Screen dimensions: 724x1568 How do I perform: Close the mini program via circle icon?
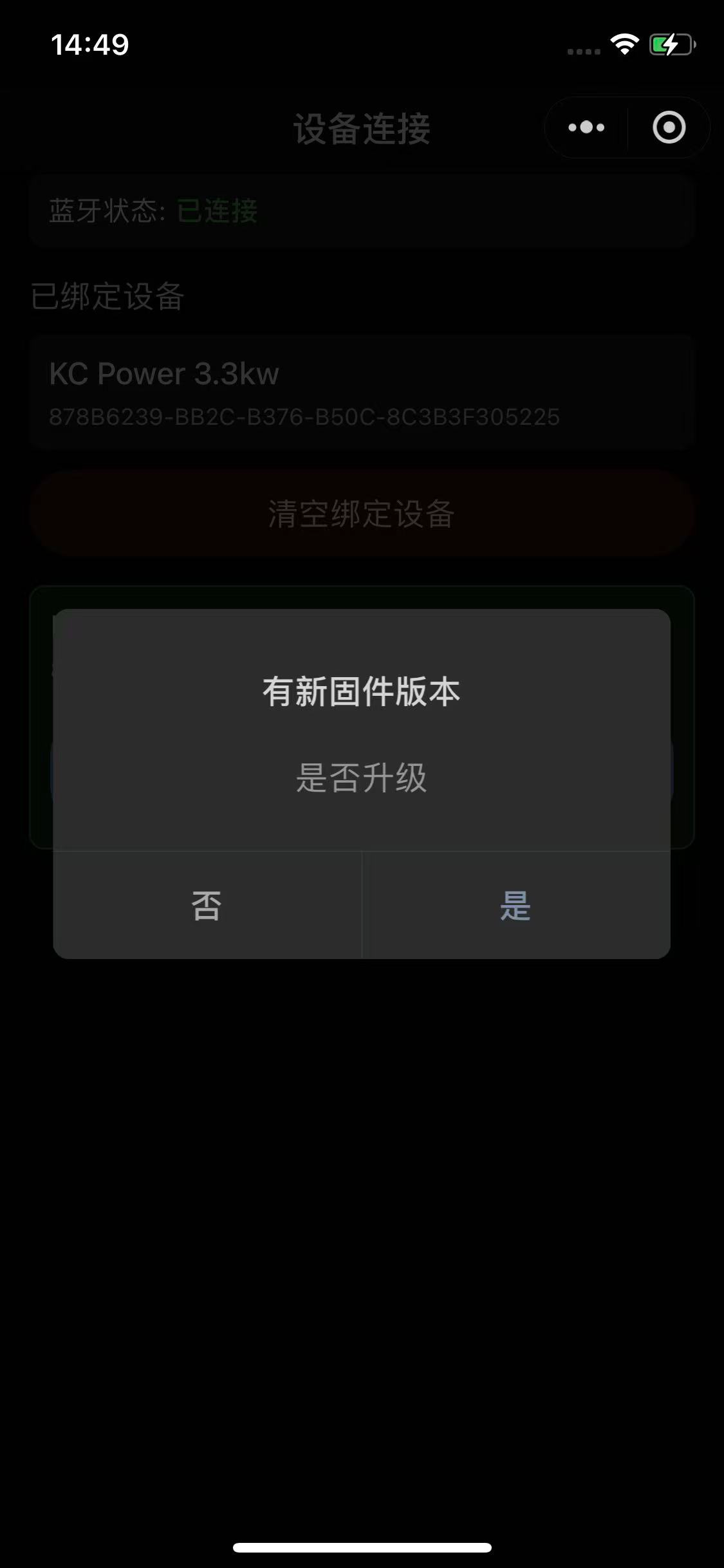click(669, 127)
